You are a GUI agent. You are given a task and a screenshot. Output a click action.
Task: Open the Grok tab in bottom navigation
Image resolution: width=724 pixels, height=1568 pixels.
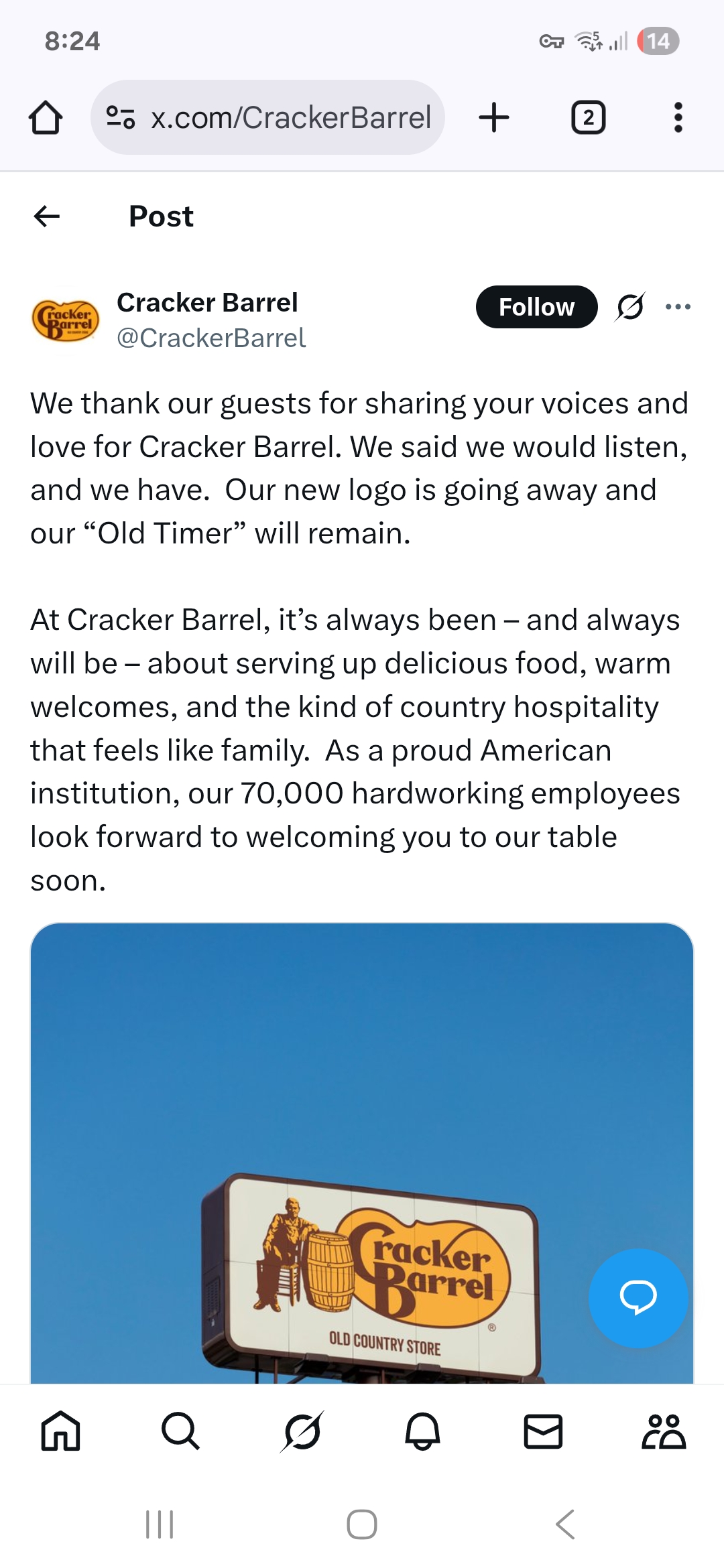(x=302, y=1431)
